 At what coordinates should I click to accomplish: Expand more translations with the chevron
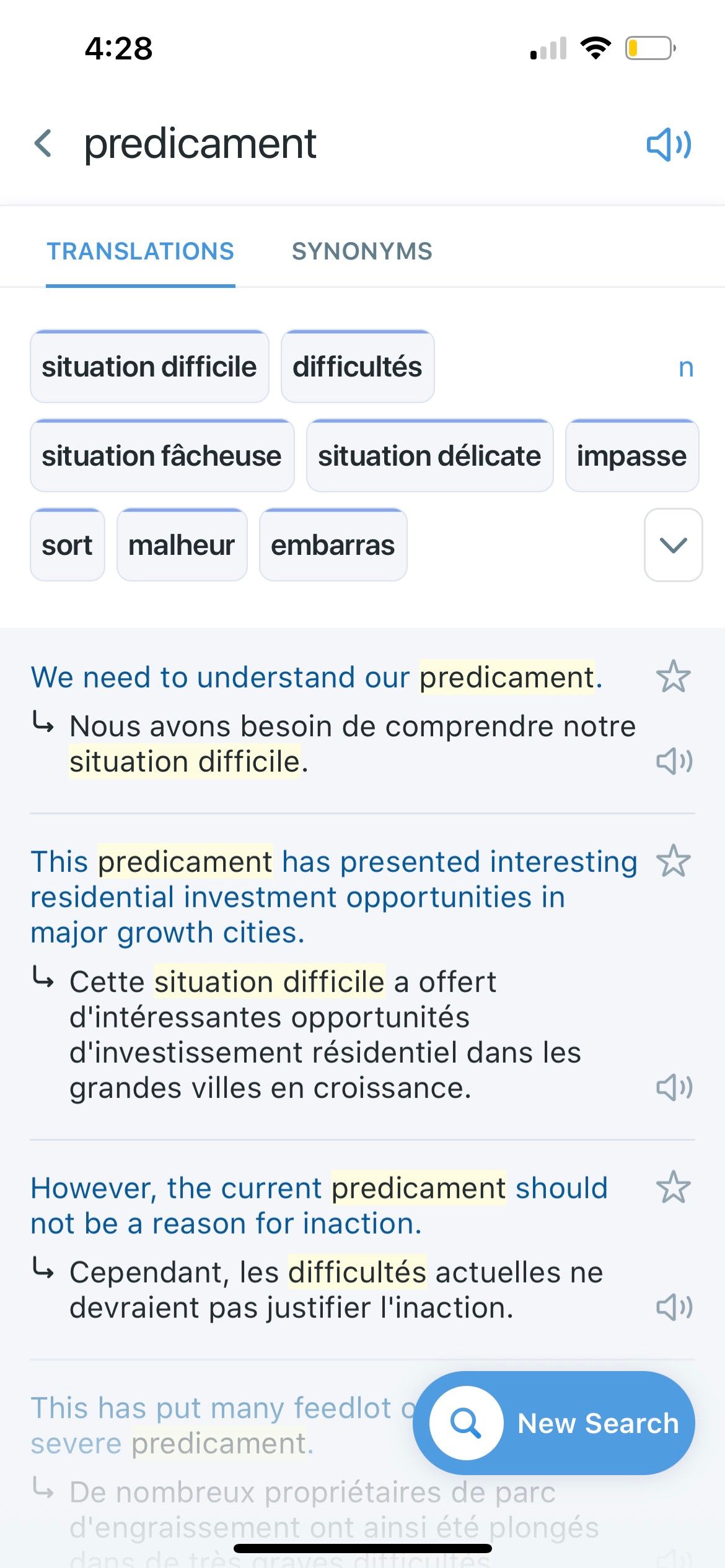click(674, 545)
